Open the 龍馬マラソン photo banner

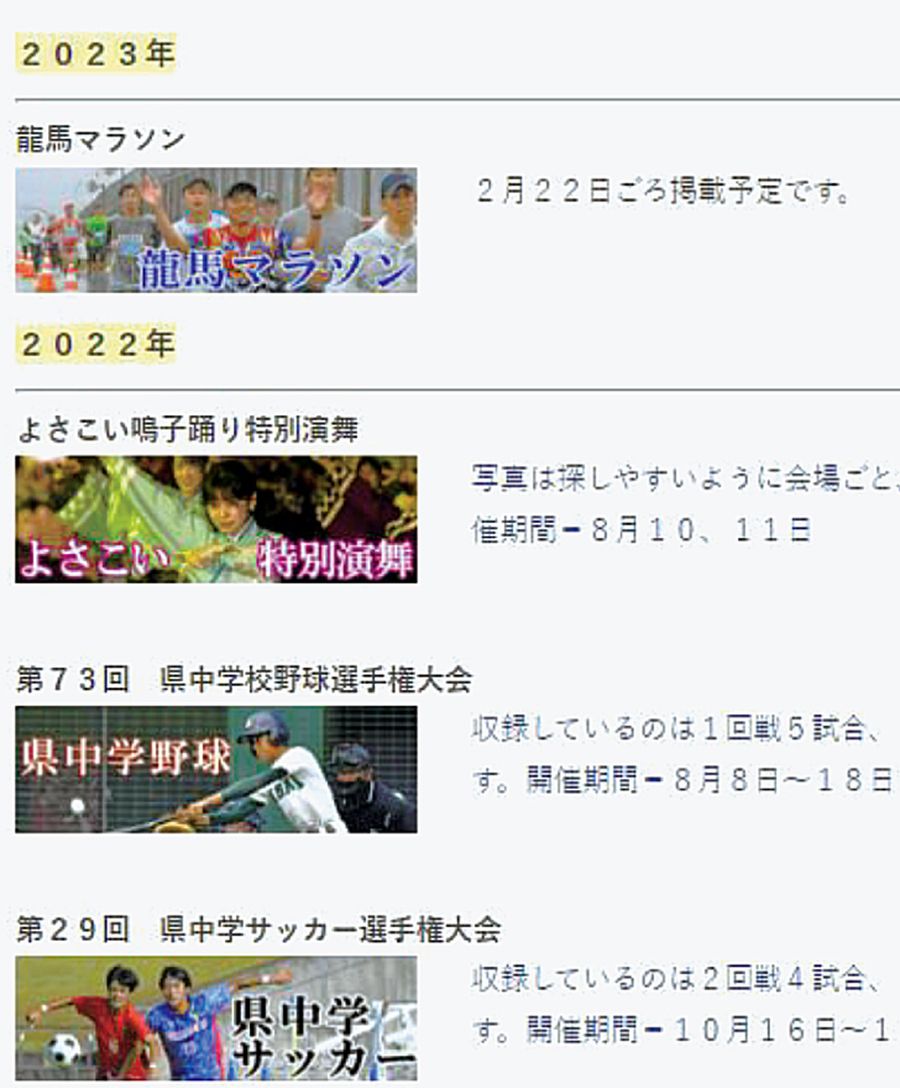216,230
